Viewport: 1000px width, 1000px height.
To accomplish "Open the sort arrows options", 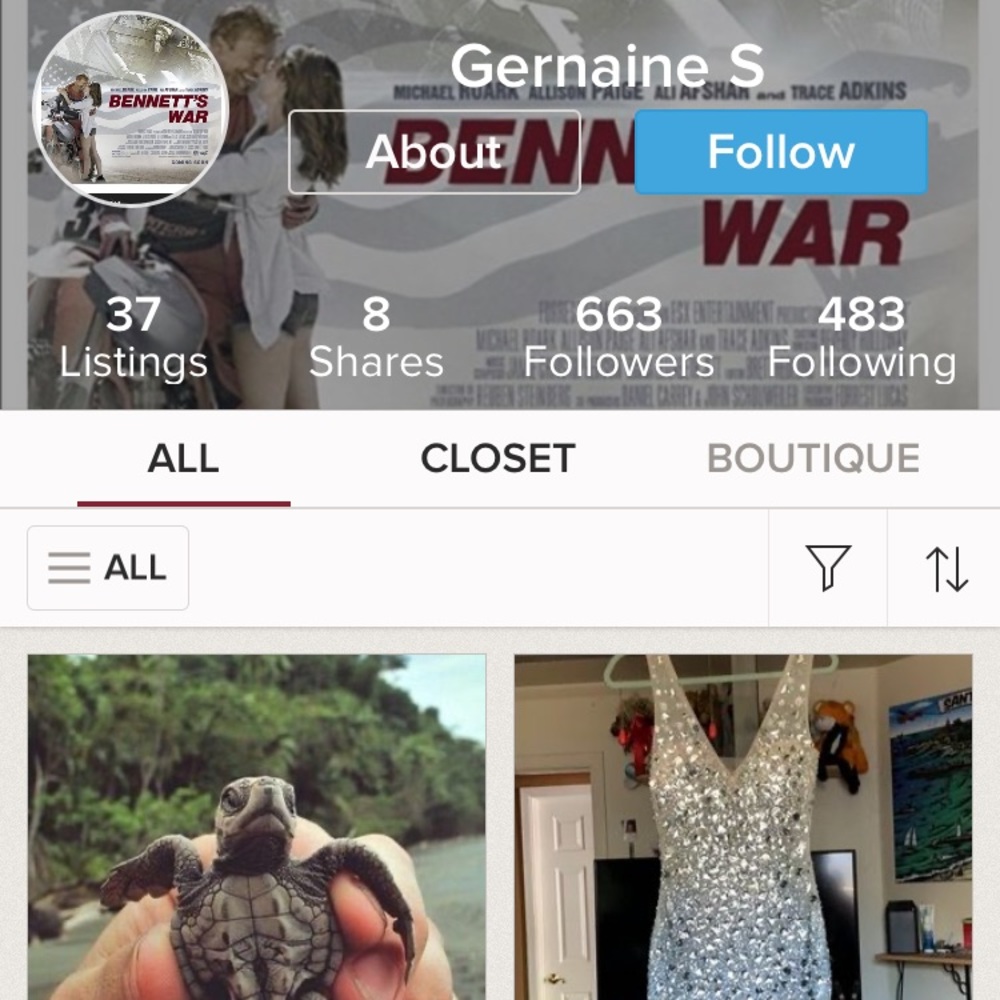I will point(945,568).
